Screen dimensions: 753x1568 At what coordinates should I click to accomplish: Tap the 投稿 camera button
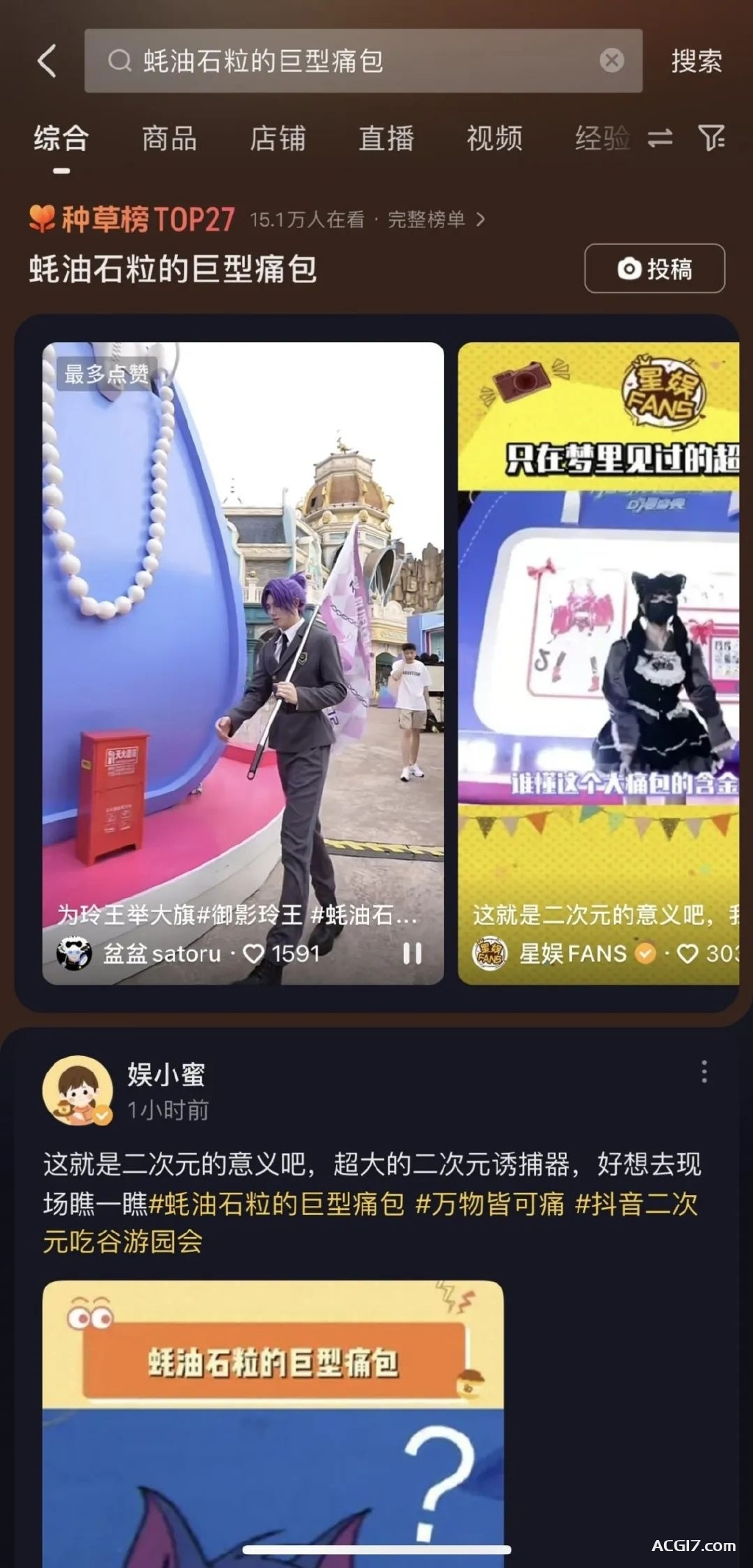pos(654,268)
